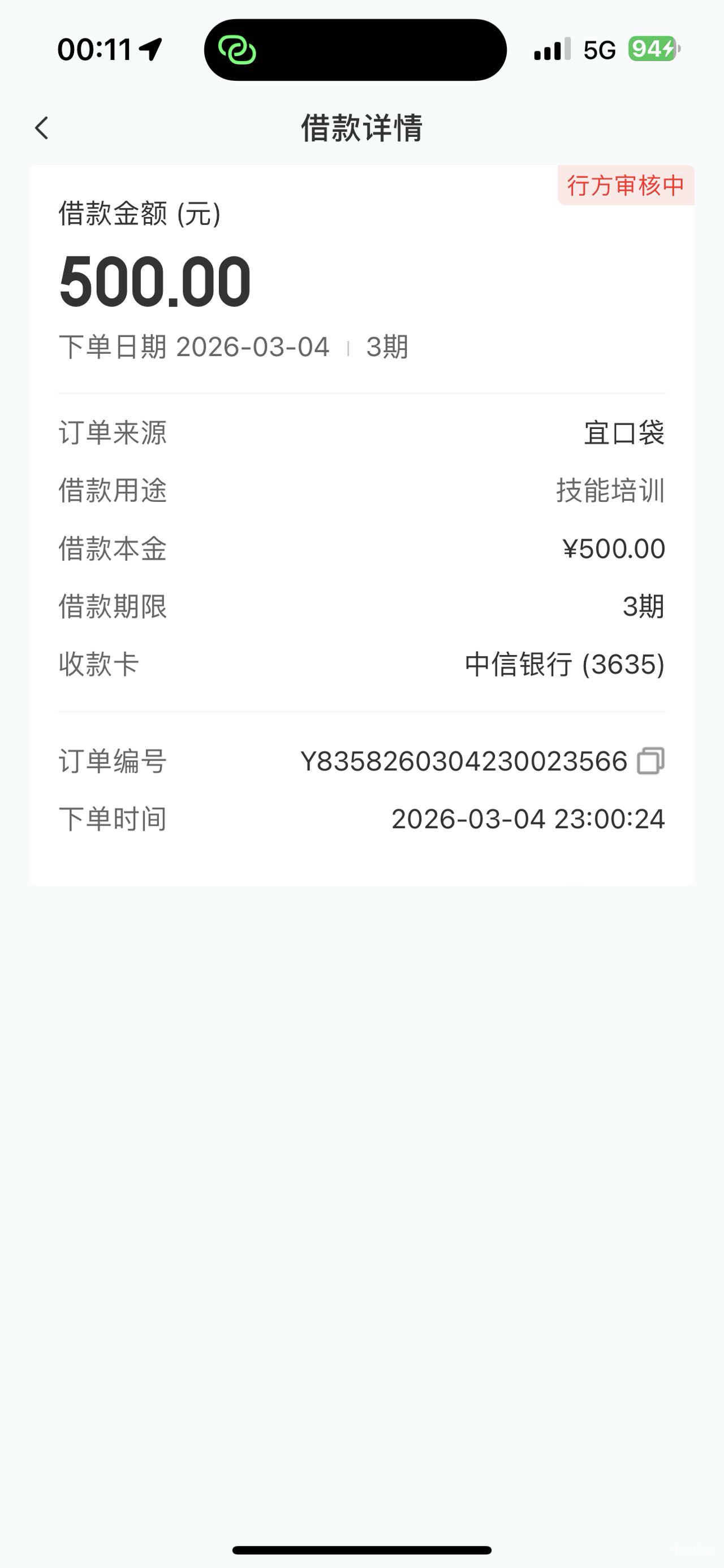Copy the order number

[650, 761]
